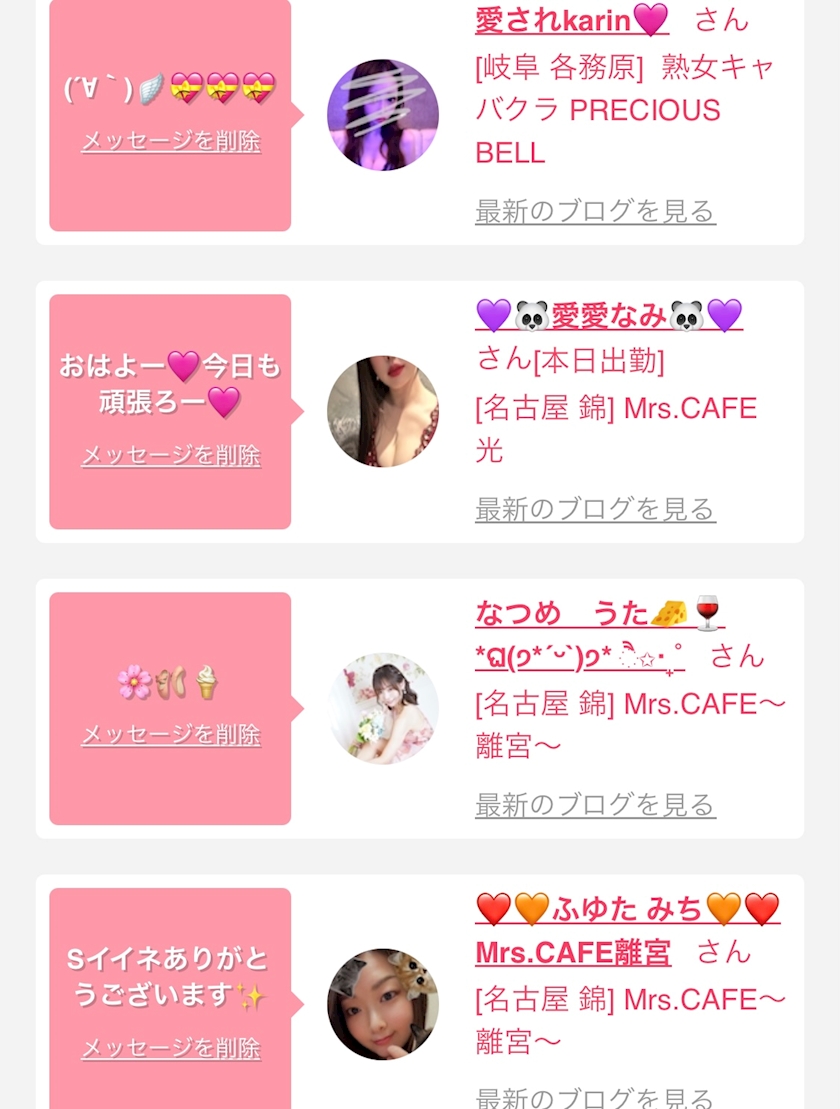View なつめ うた's latest blog
This screenshot has width=840, height=1109.
595,804
